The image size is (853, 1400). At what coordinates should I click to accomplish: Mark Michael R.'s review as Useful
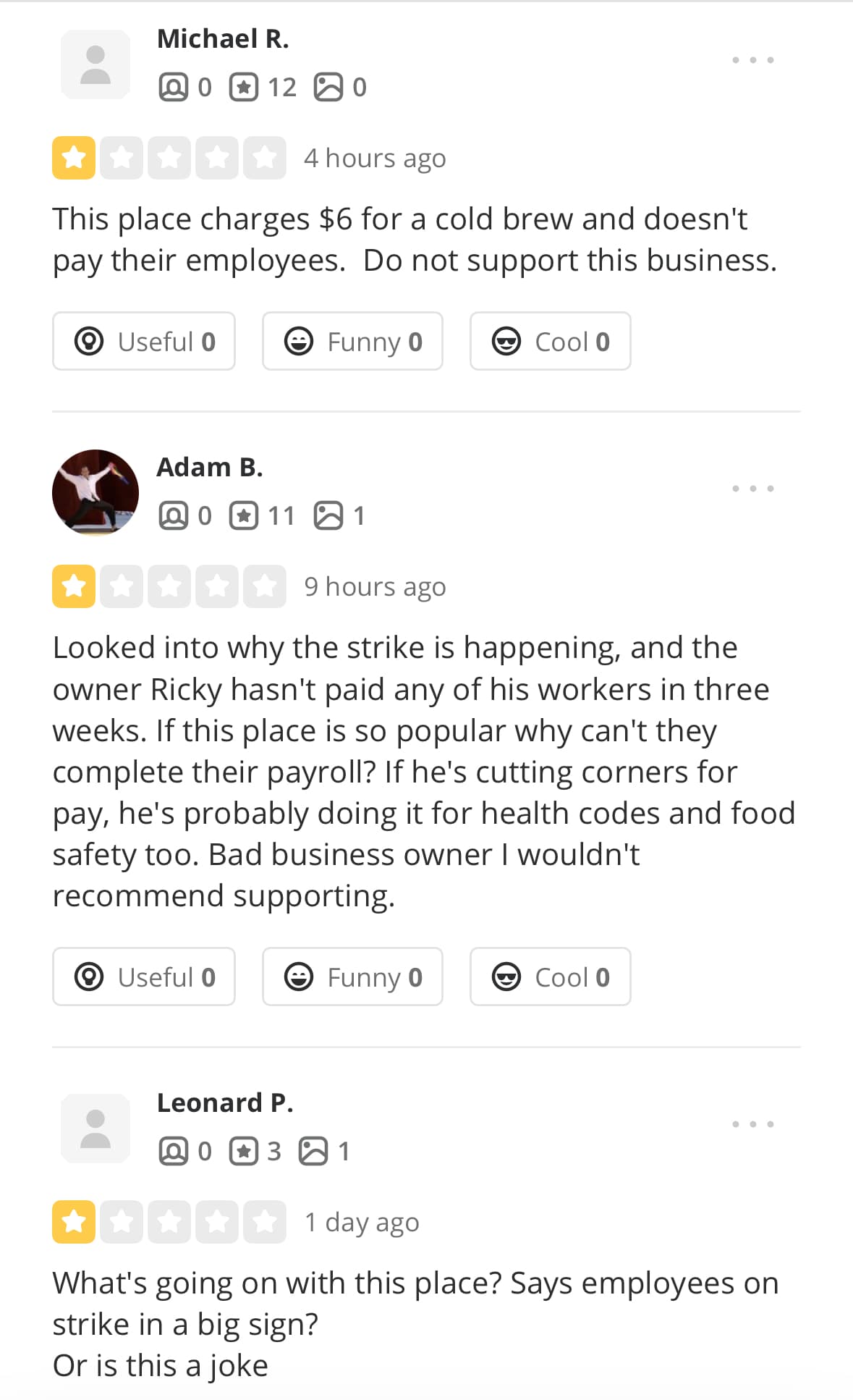[x=144, y=341]
